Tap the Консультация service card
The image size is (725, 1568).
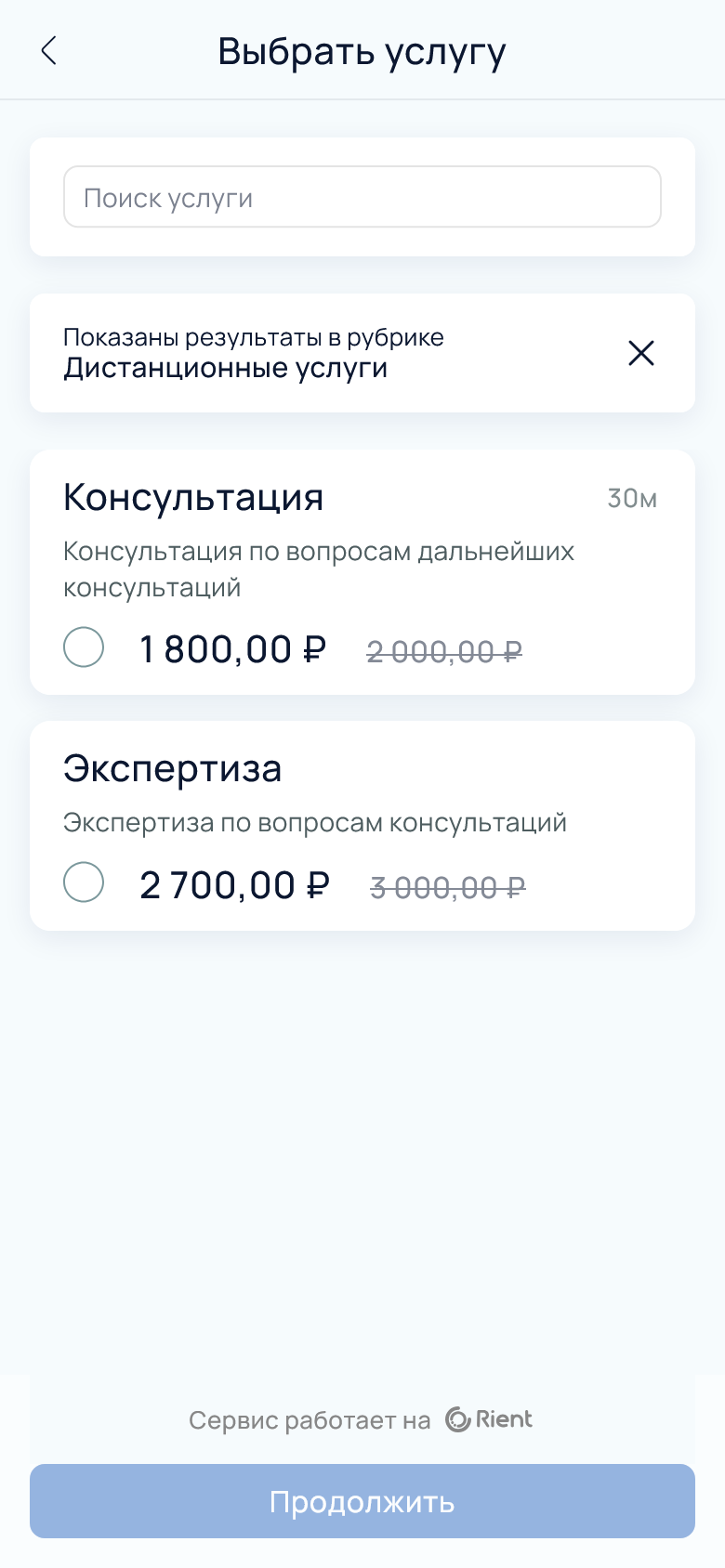point(362,571)
